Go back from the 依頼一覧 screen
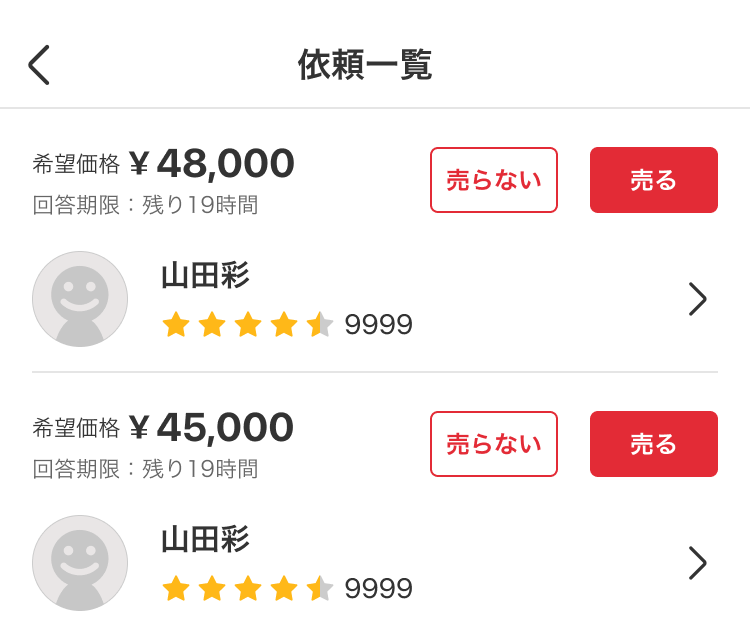This screenshot has width=750, height=634. pos(39,65)
